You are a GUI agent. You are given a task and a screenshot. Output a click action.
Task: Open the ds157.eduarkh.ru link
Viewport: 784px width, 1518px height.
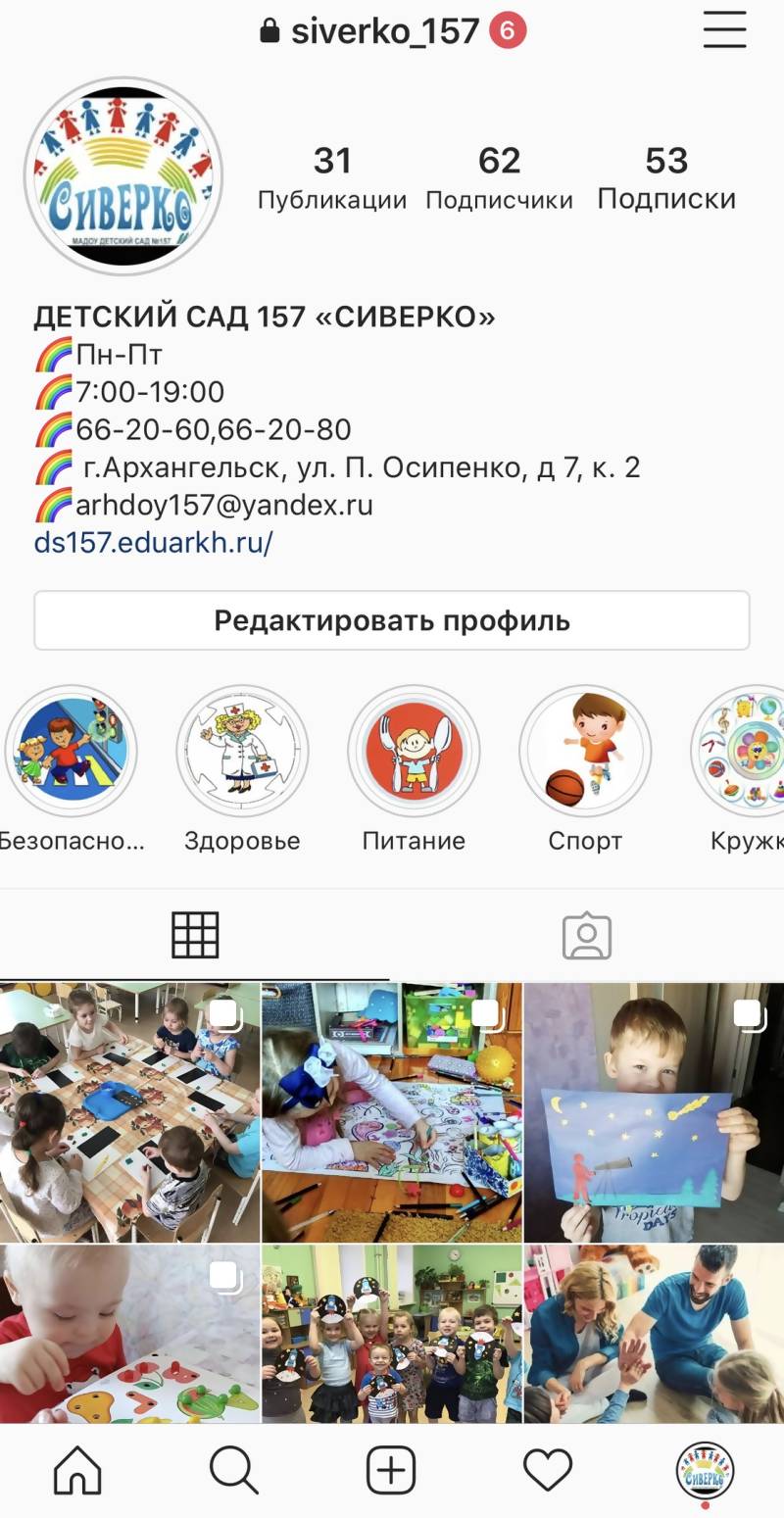pyautogui.click(x=153, y=543)
